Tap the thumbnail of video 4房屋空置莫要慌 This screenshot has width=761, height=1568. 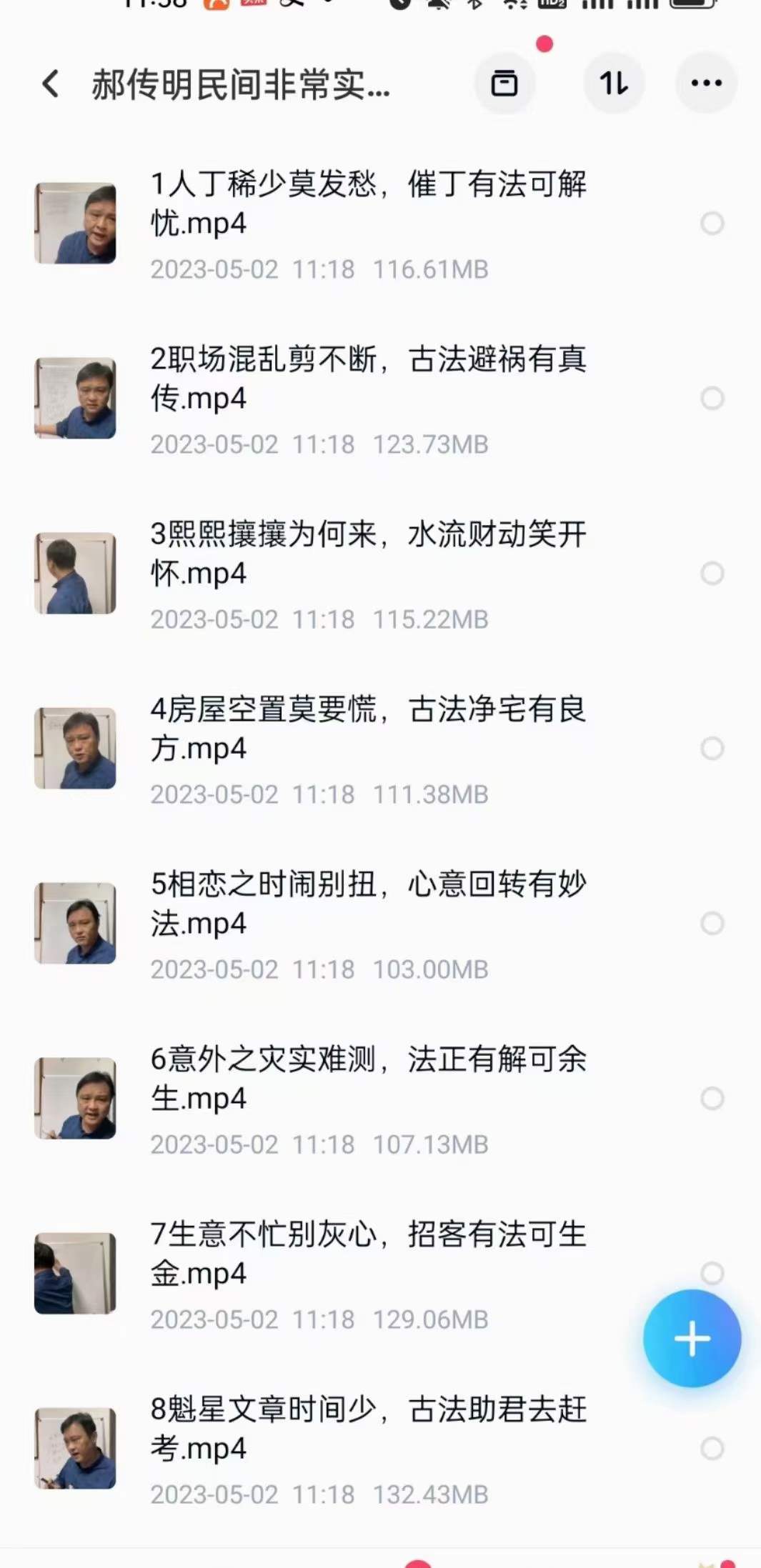point(74,746)
